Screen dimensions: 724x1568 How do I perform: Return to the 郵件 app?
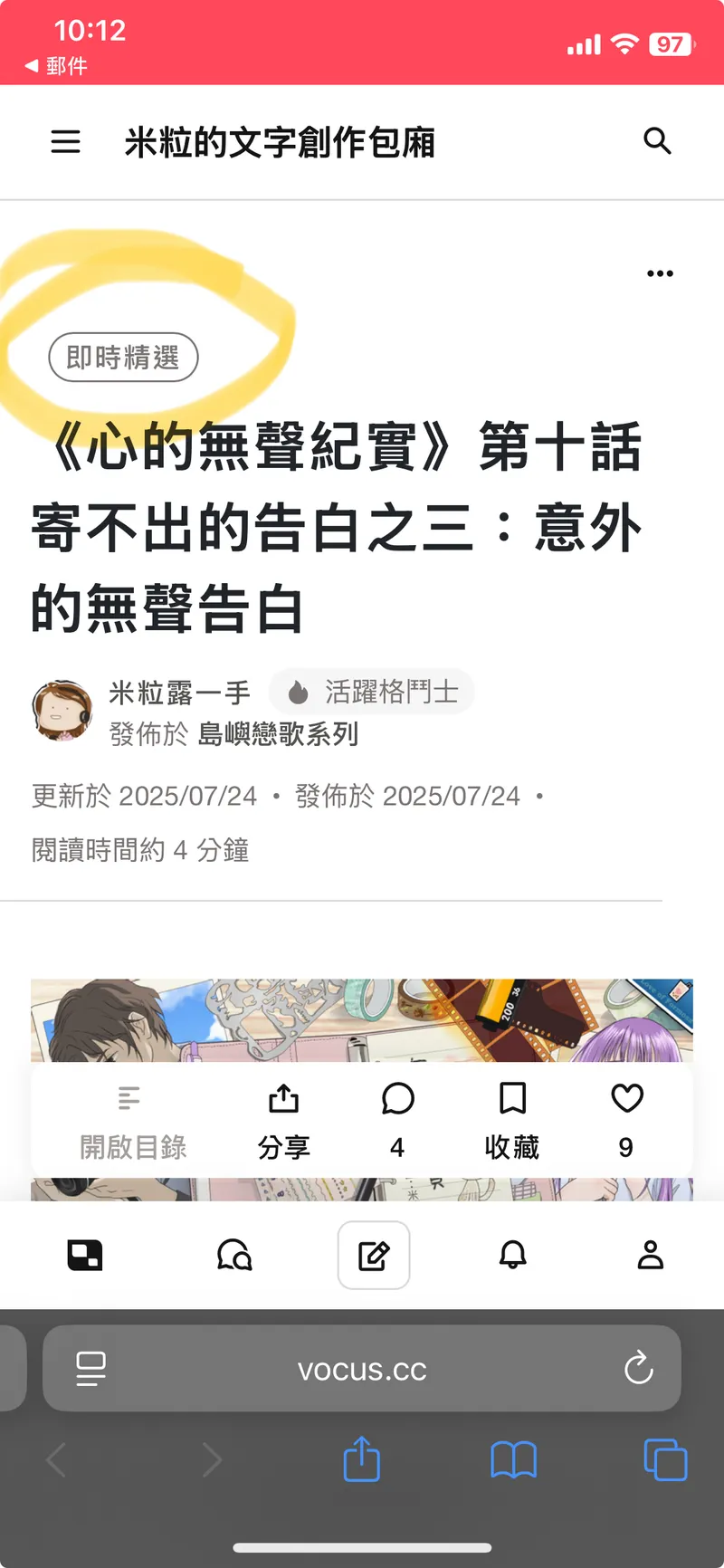point(56,66)
